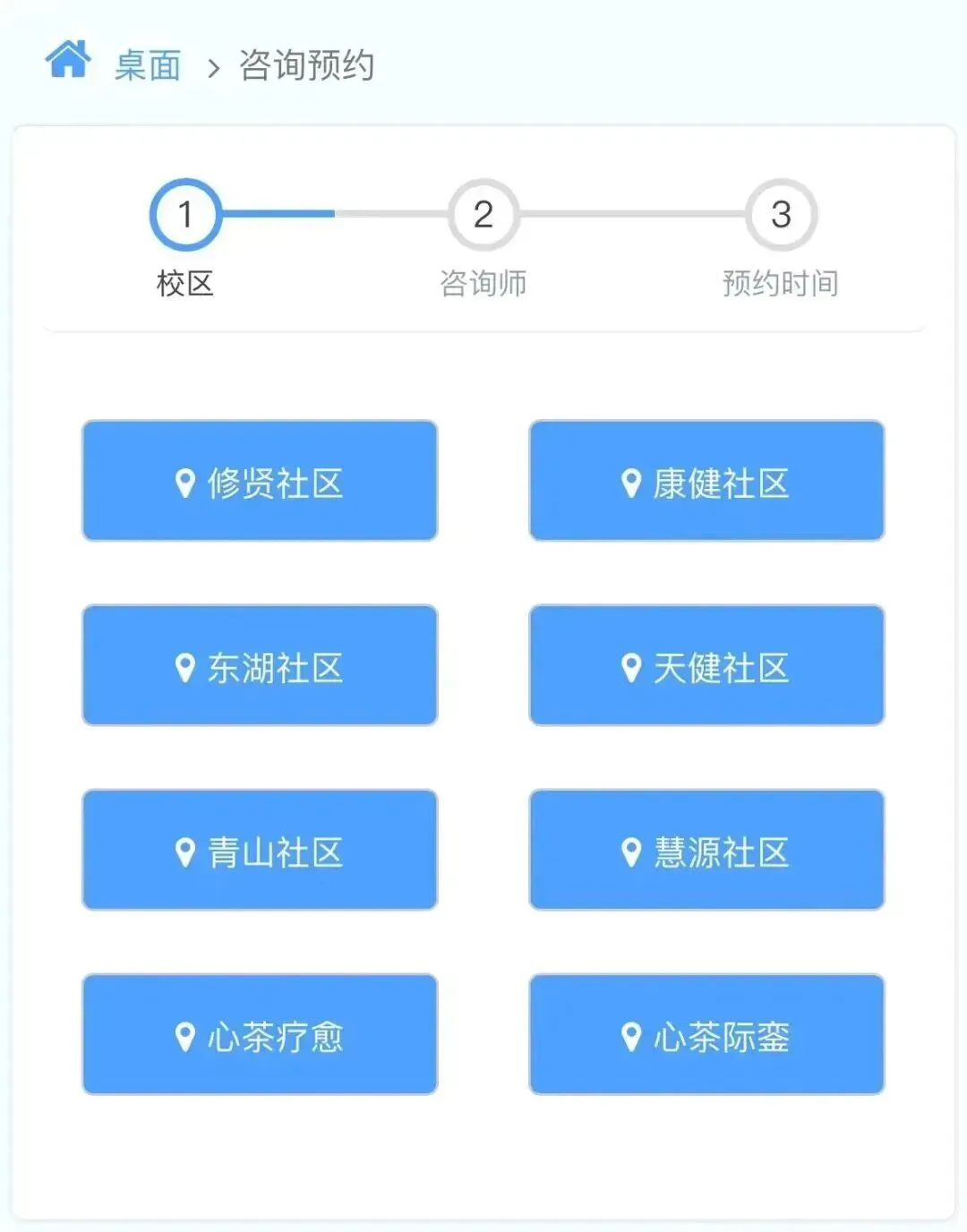Tap the 心茶际銮 button
The width and height of the screenshot is (967, 1232).
coord(706,1034)
